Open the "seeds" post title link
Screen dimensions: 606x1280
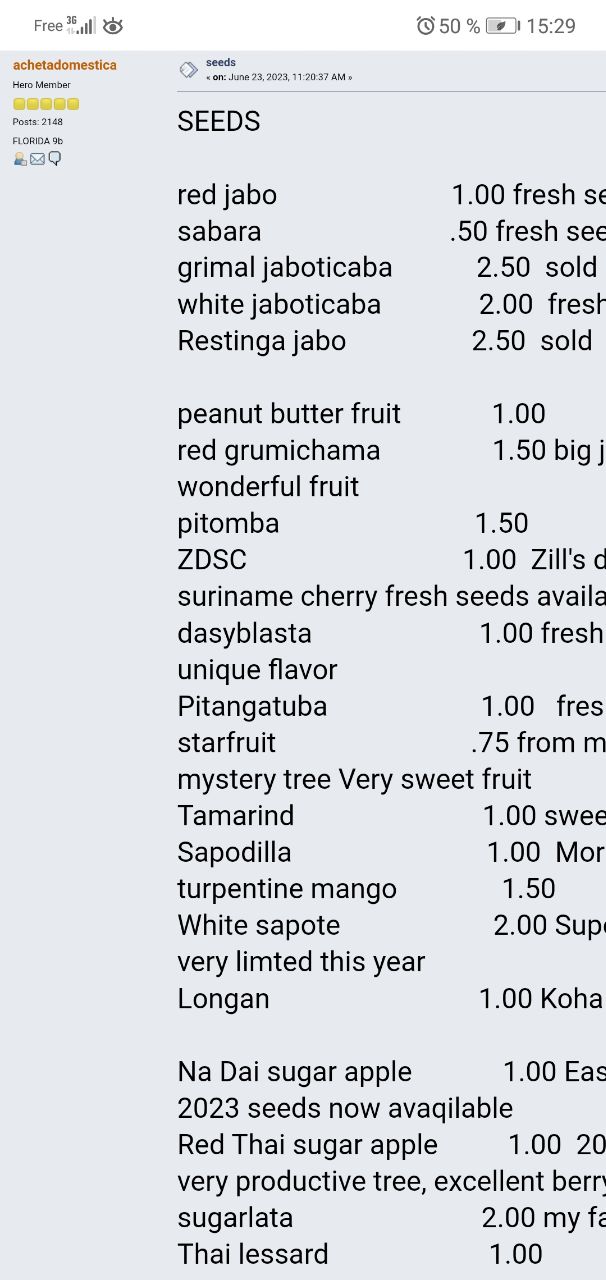(x=221, y=62)
